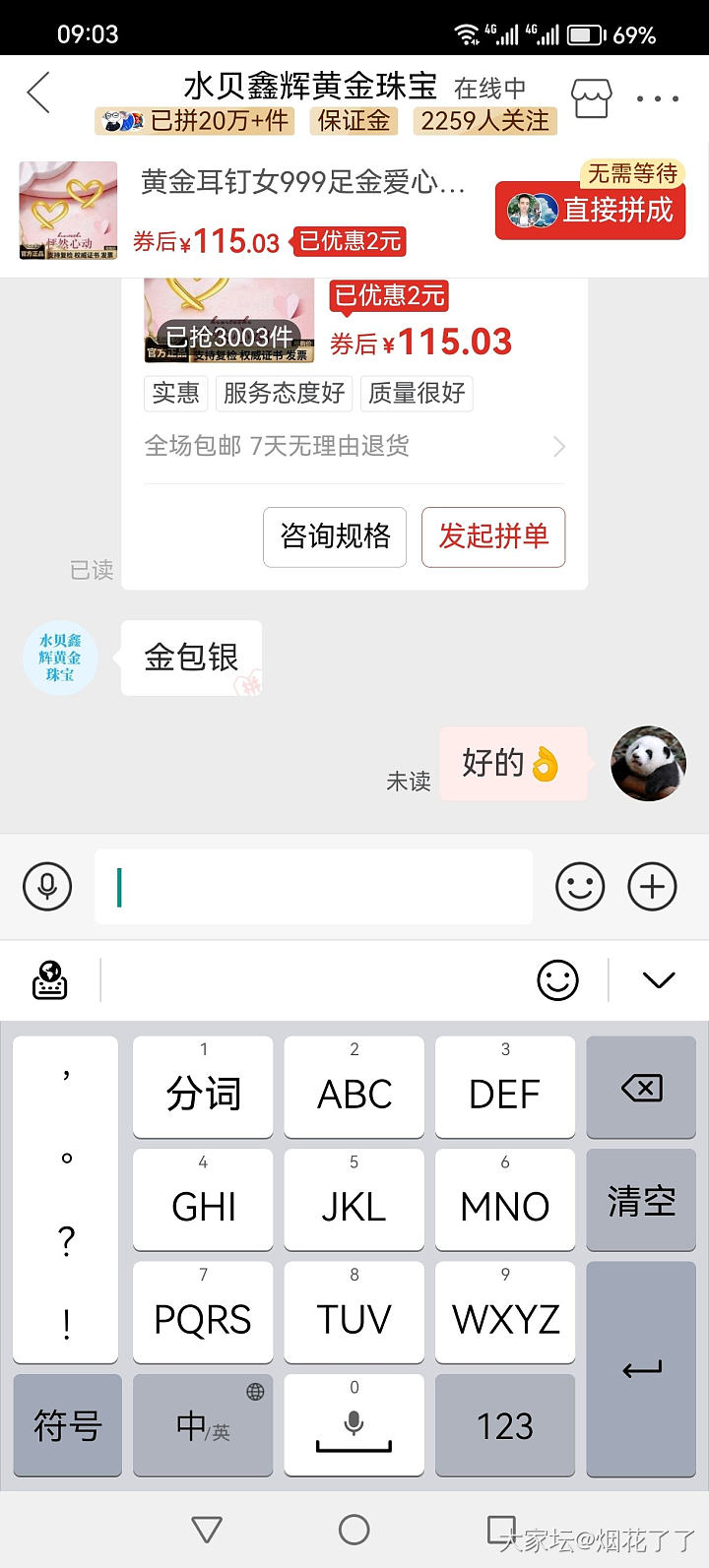Collapse the keyboard with the down chevron
Screen dimensions: 709x1568
[658, 980]
